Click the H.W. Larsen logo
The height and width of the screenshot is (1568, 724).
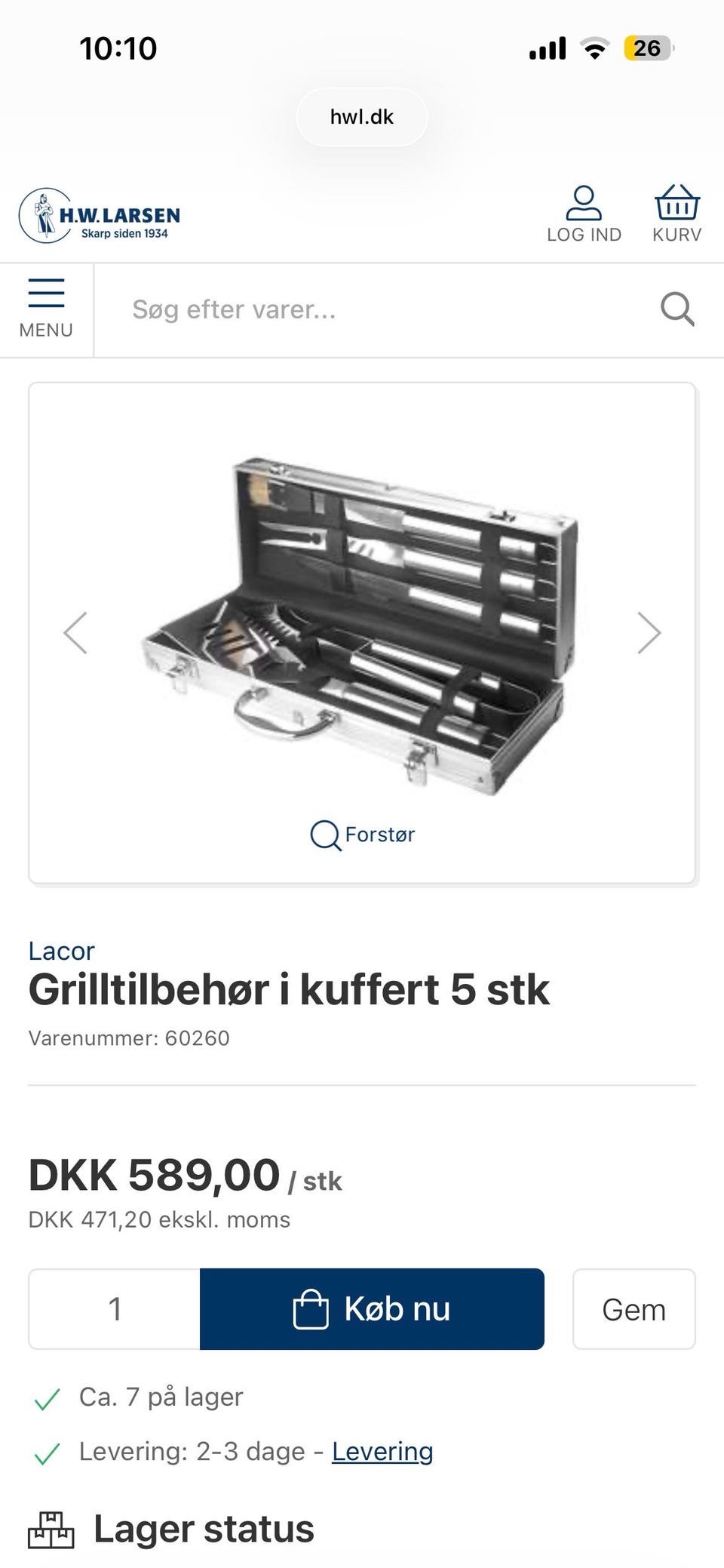pos(99,215)
